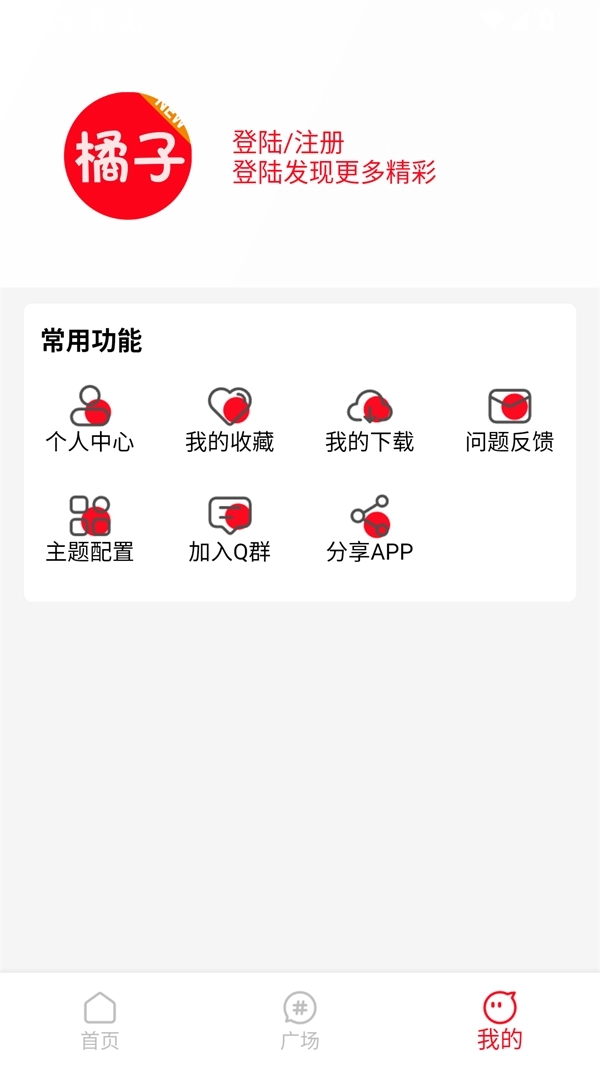Select 加入Q群
The height and width of the screenshot is (1066, 600).
[229, 530]
